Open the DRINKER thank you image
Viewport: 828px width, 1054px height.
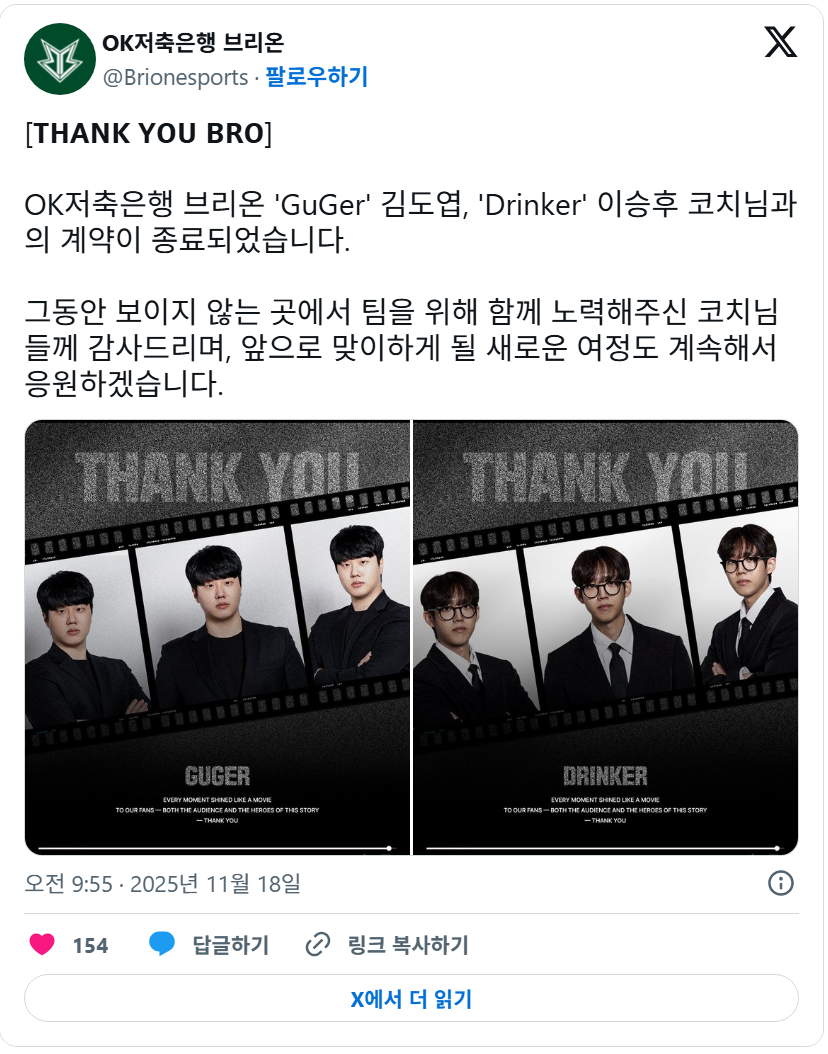[605, 637]
